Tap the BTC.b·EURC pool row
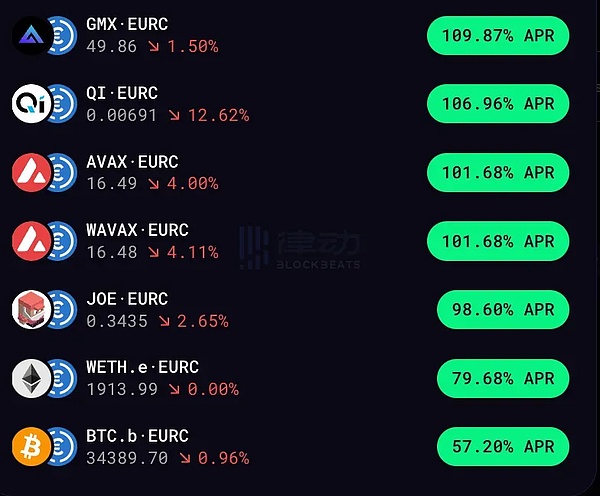This screenshot has width=600, height=496. click(138, 436)
